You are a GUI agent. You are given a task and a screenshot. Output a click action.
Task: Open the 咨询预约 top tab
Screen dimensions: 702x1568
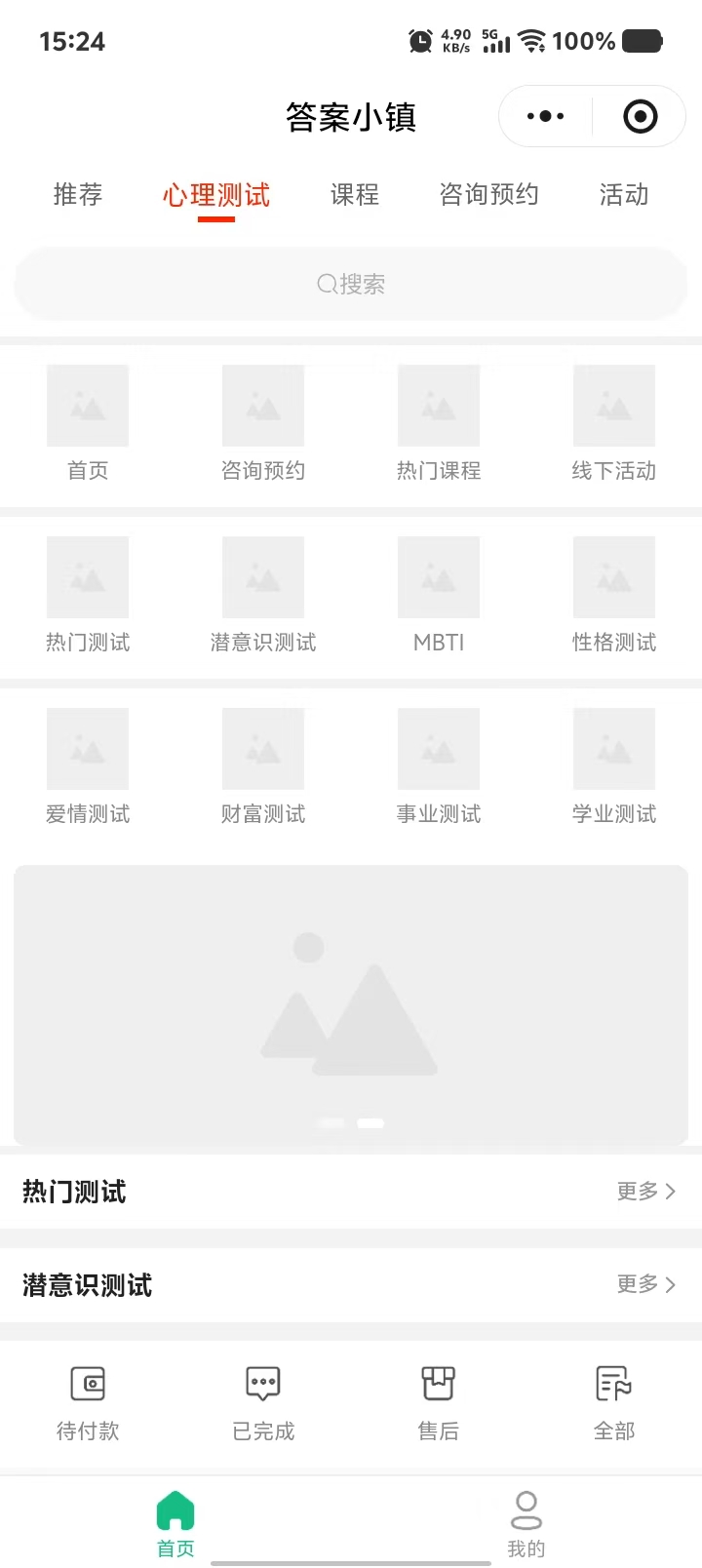488,195
